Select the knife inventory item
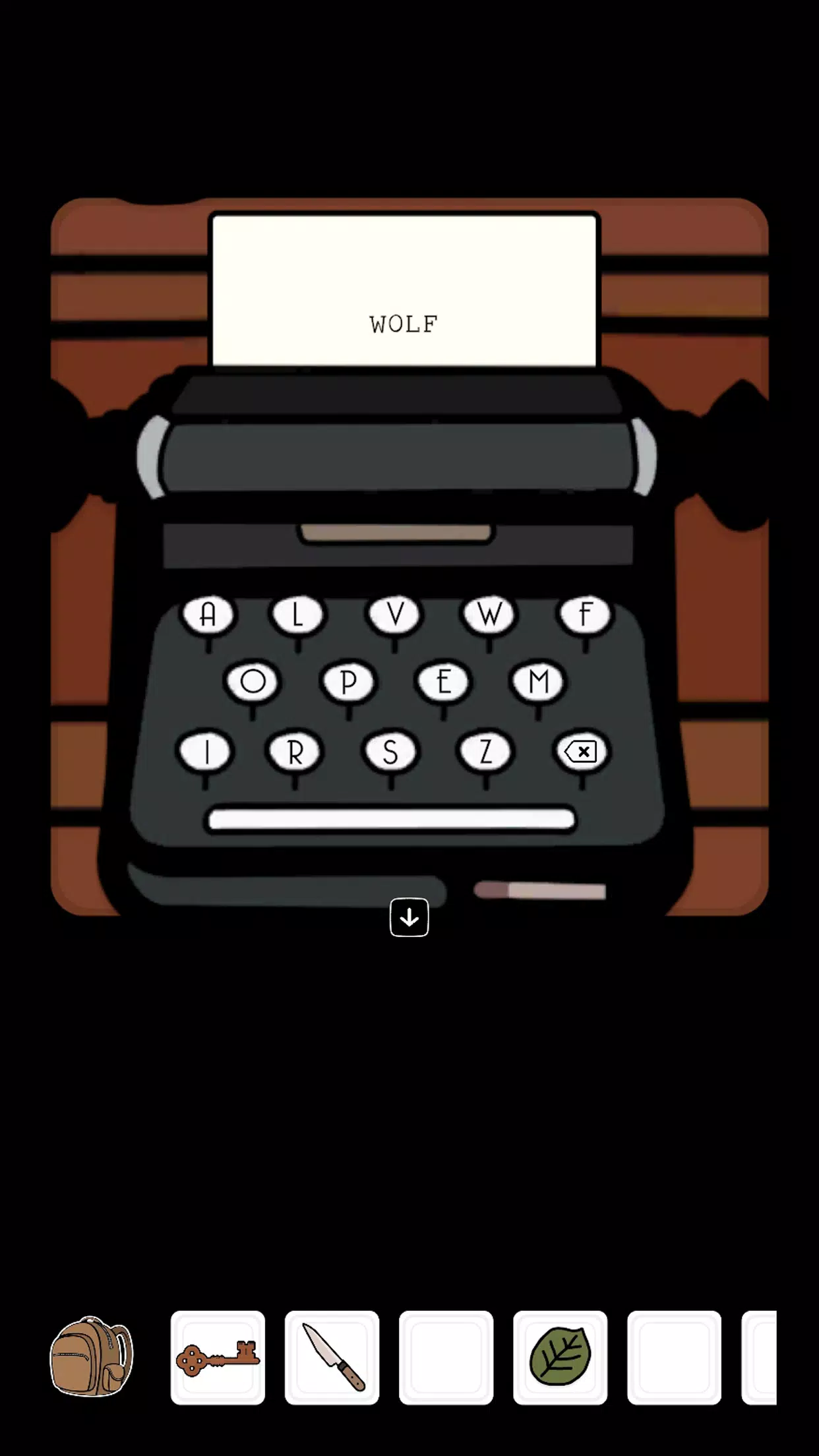The width and height of the screenshot is (819, 1456). 332,1358
